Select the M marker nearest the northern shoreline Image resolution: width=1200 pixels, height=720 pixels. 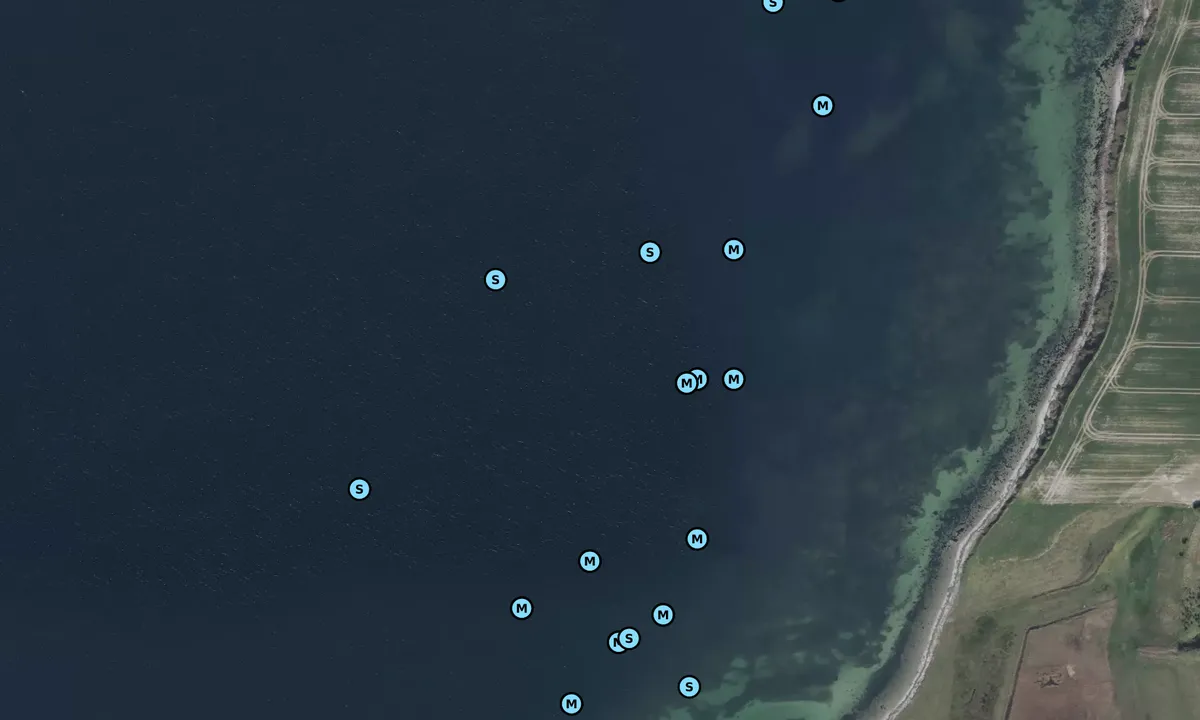[x=822, y=106]
